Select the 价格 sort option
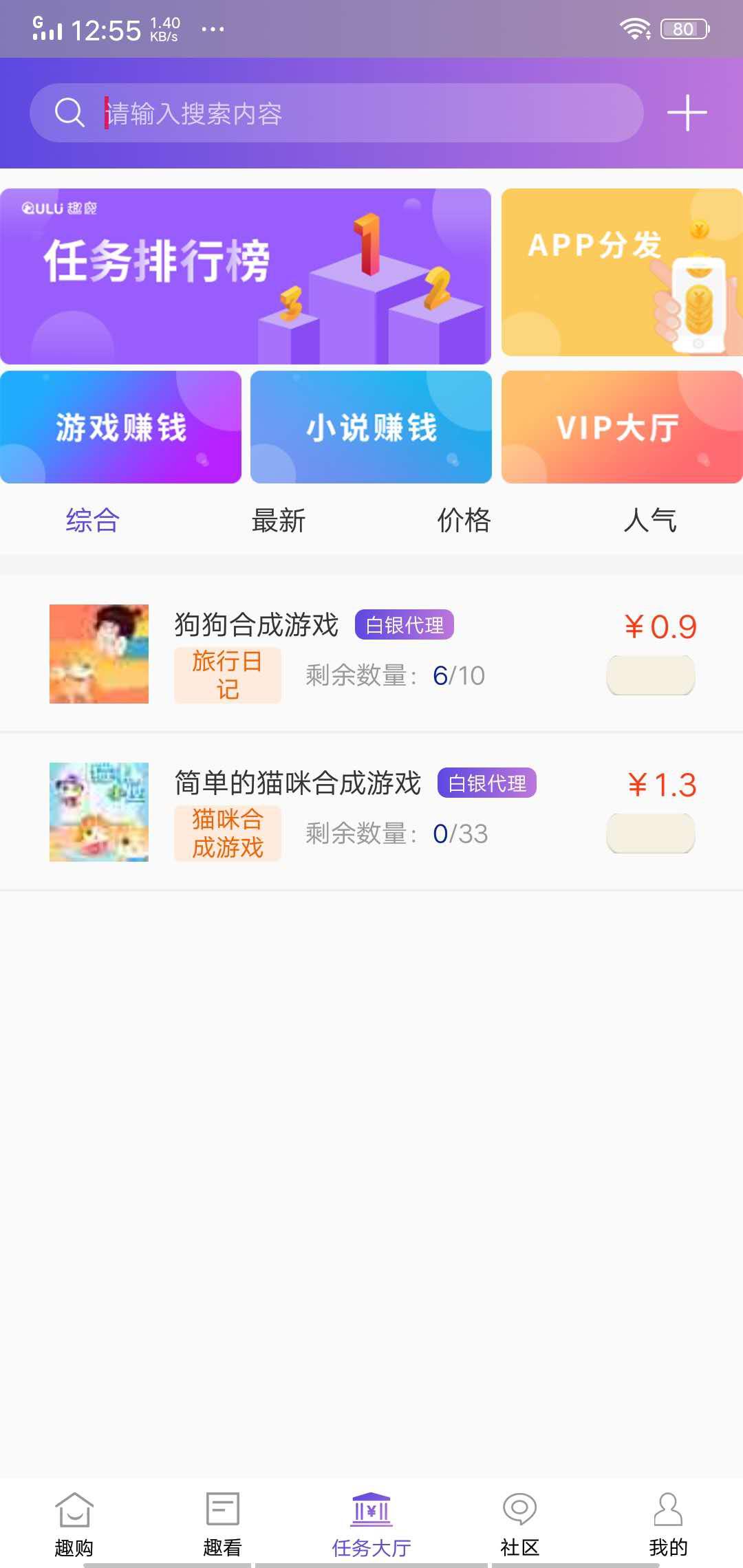Screen dimensions: 743x1568 coord(464,521)
